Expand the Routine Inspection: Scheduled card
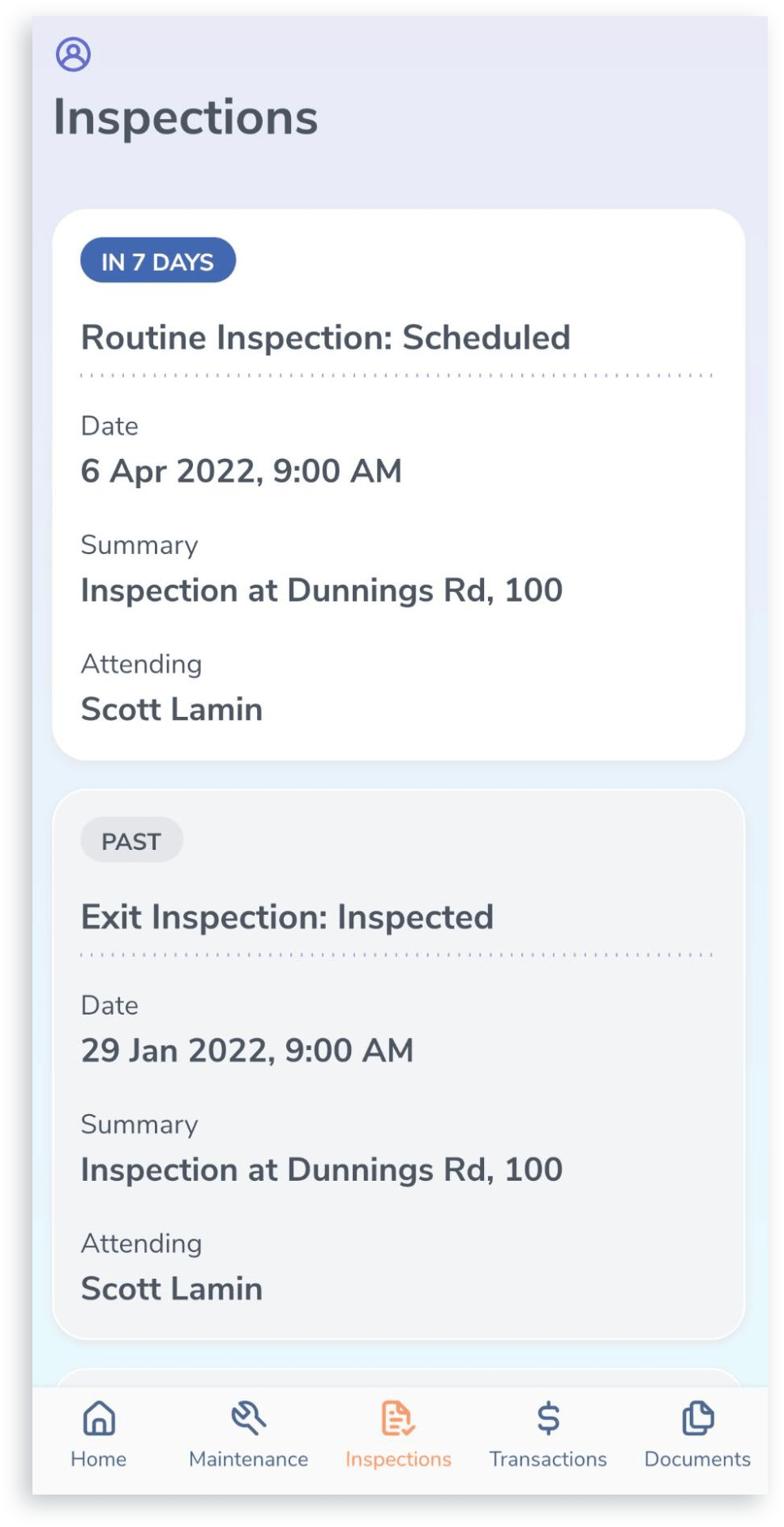 (x=326, y=337)
